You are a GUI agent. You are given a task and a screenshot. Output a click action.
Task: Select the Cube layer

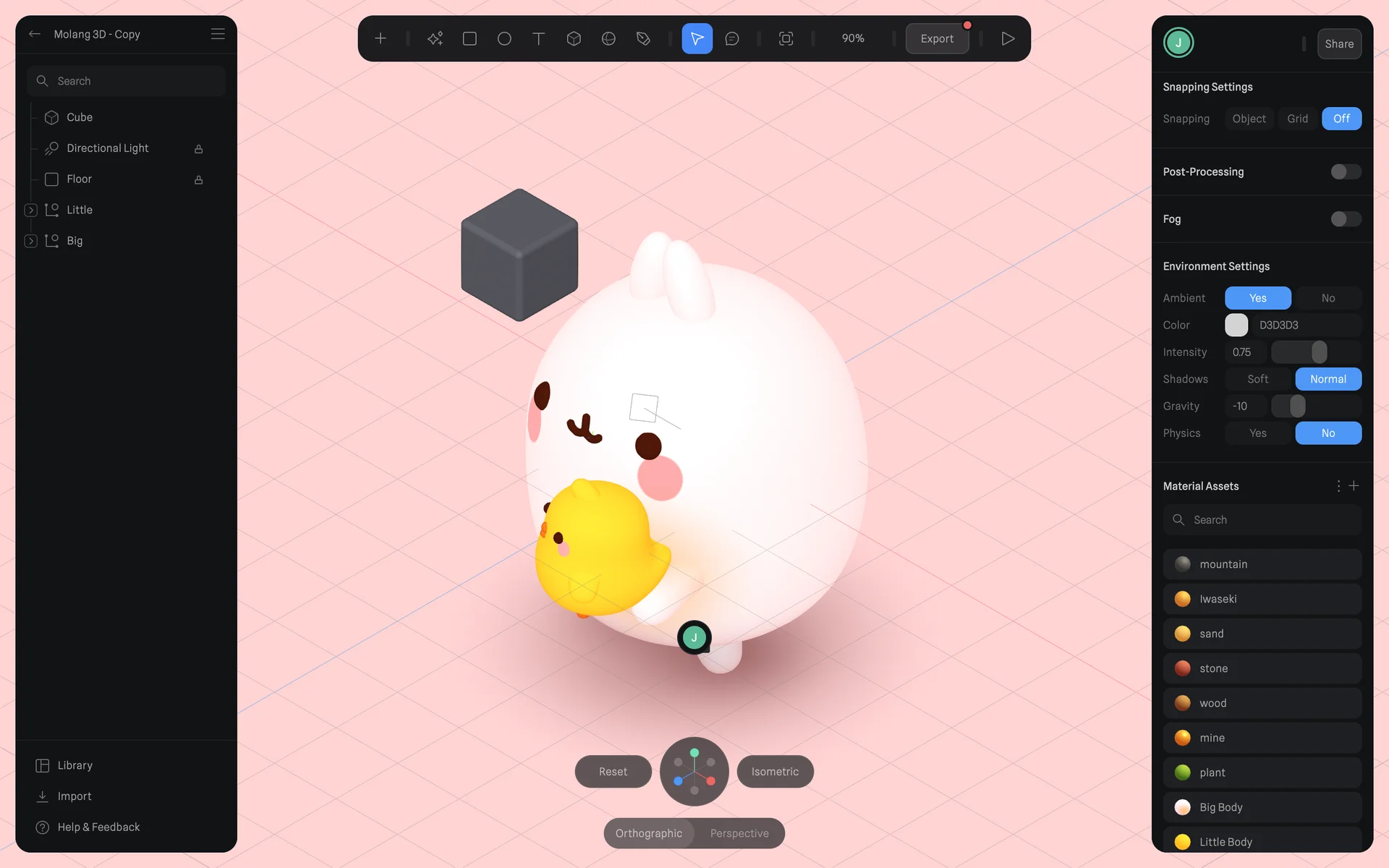[80, 117]
